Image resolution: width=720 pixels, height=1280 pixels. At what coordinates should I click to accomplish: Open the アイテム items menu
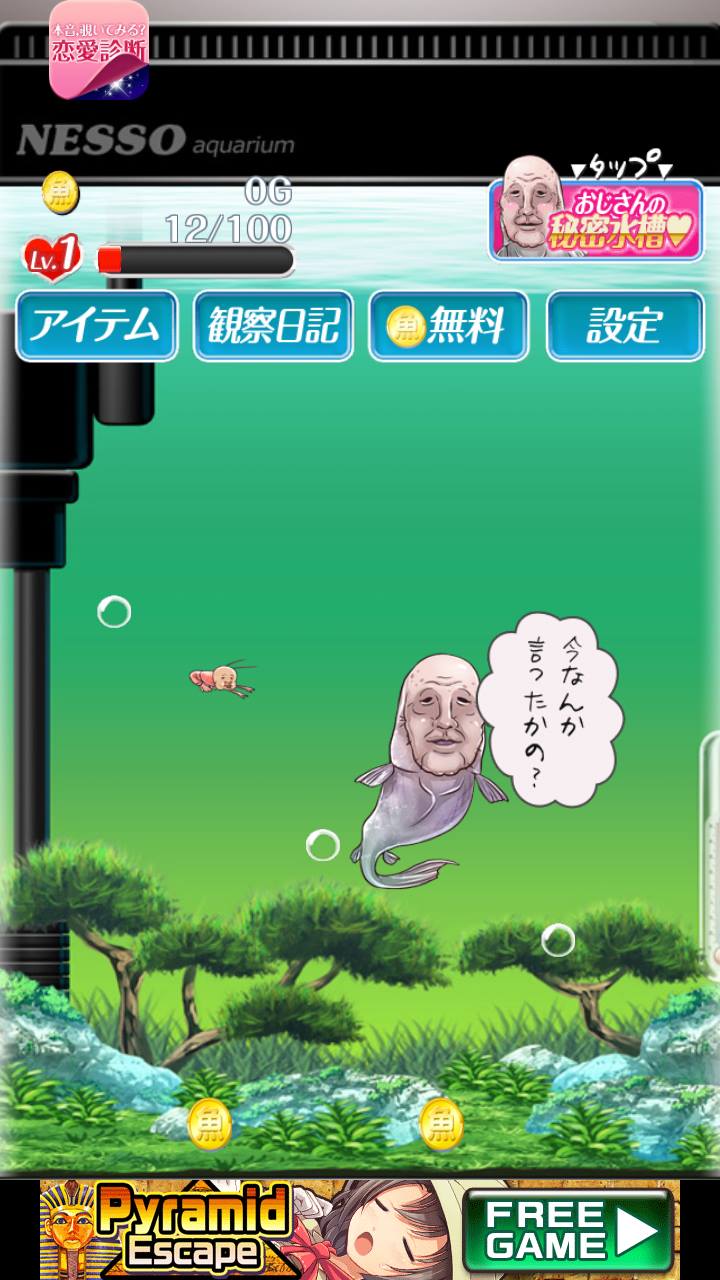96,326
